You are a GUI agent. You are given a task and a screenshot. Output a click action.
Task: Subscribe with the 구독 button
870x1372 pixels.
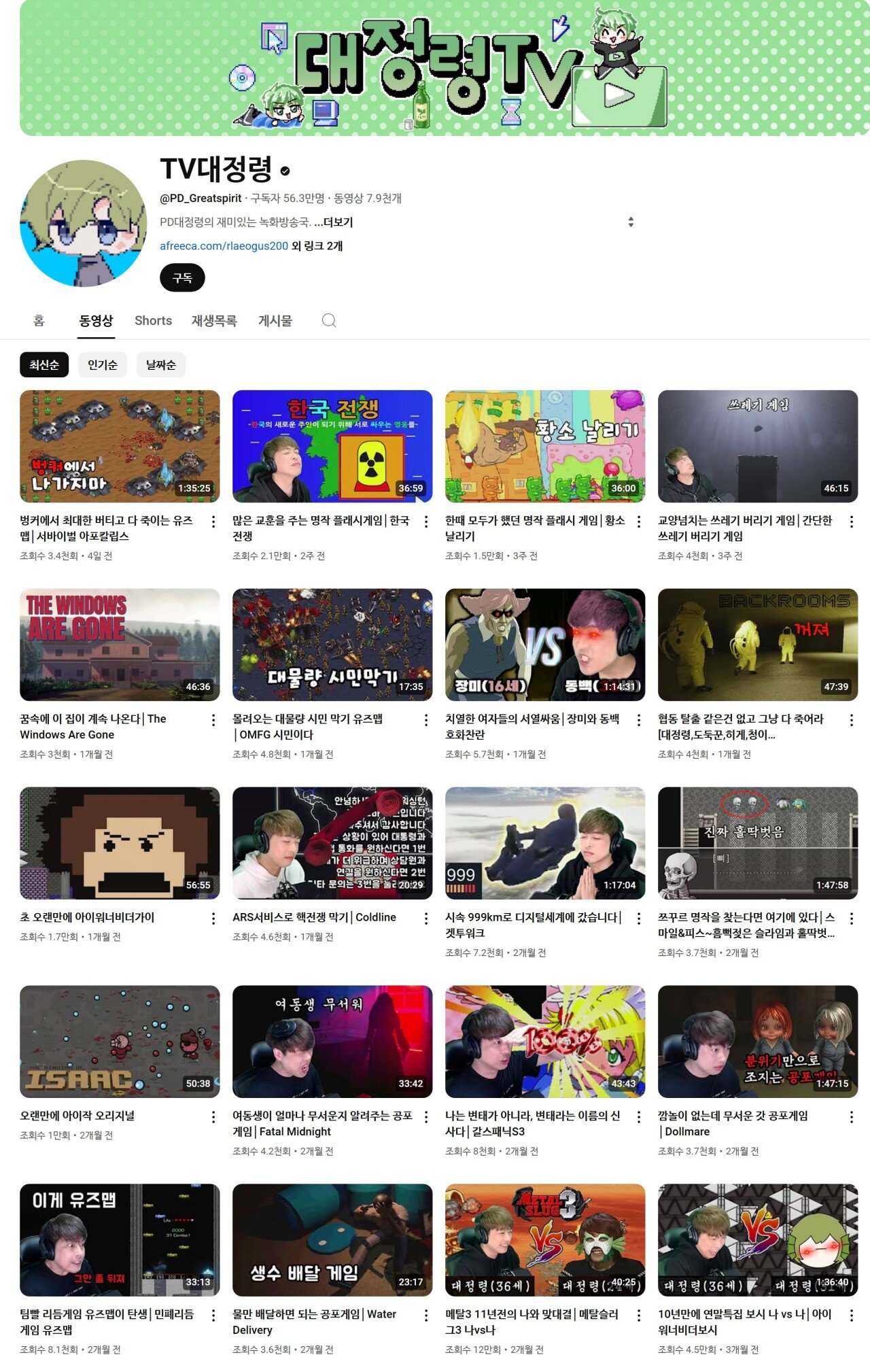(x=182, y=278)
